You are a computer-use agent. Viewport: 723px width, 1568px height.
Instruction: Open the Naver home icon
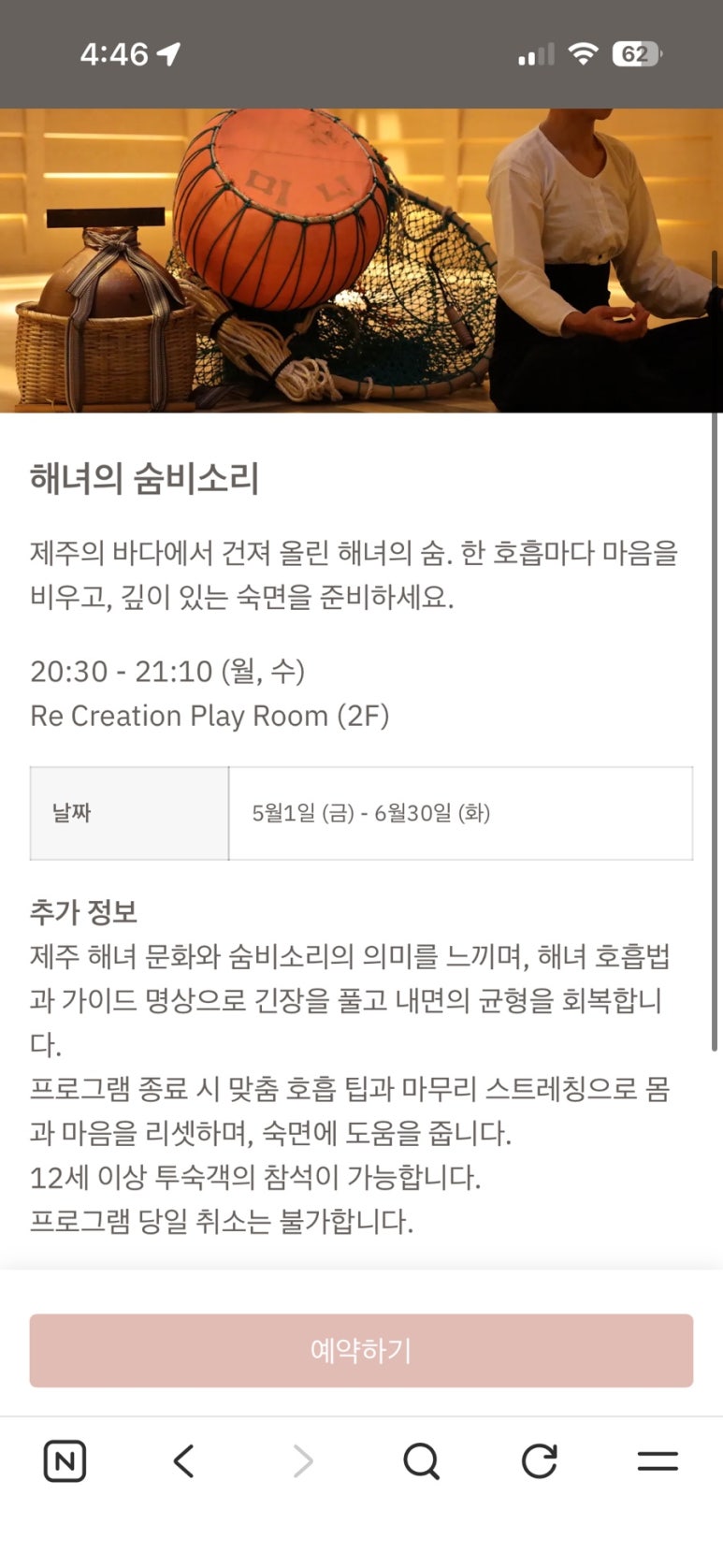tap(65, 1460)
